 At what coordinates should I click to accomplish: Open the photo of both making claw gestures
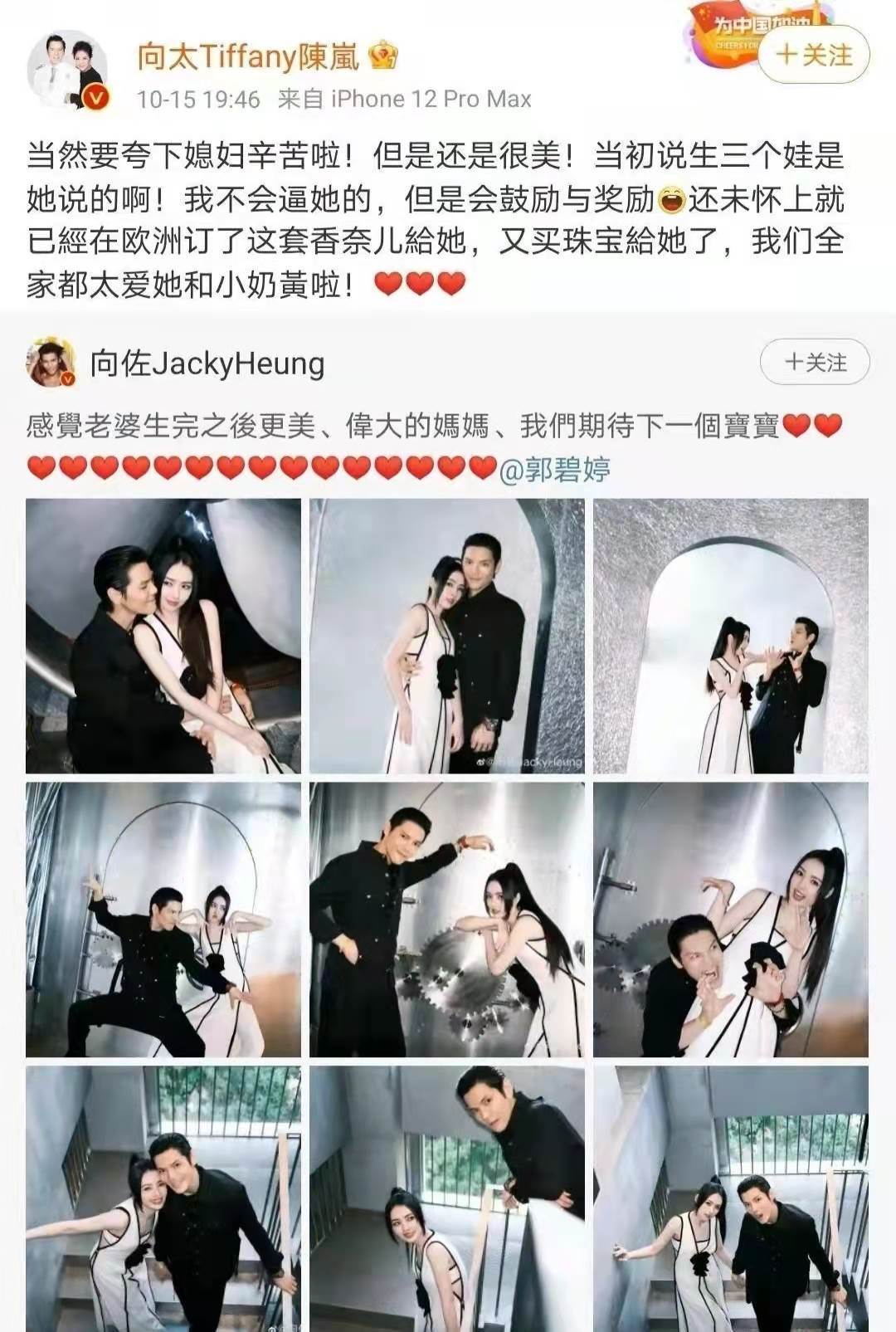tap(730, 920)
